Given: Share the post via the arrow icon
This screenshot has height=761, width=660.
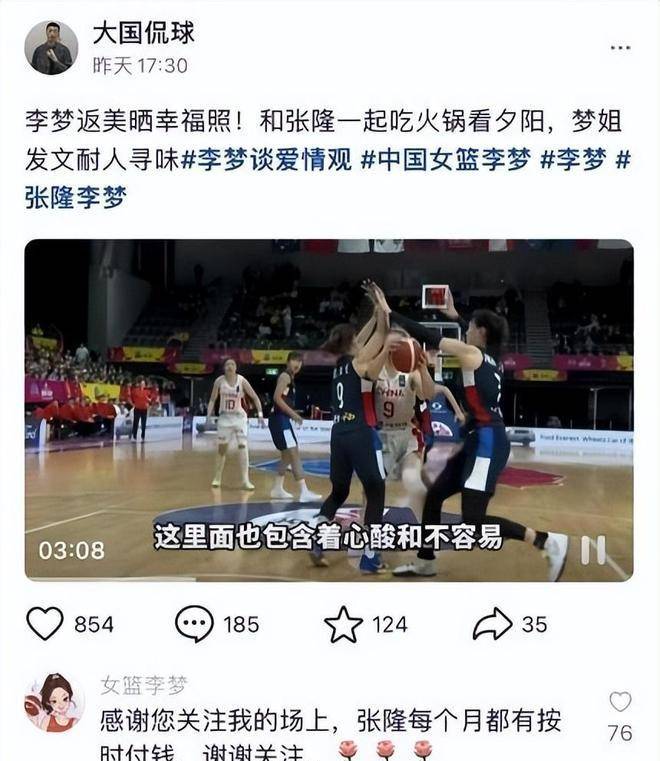Looking at the screenshot, I should click(493, 624).
